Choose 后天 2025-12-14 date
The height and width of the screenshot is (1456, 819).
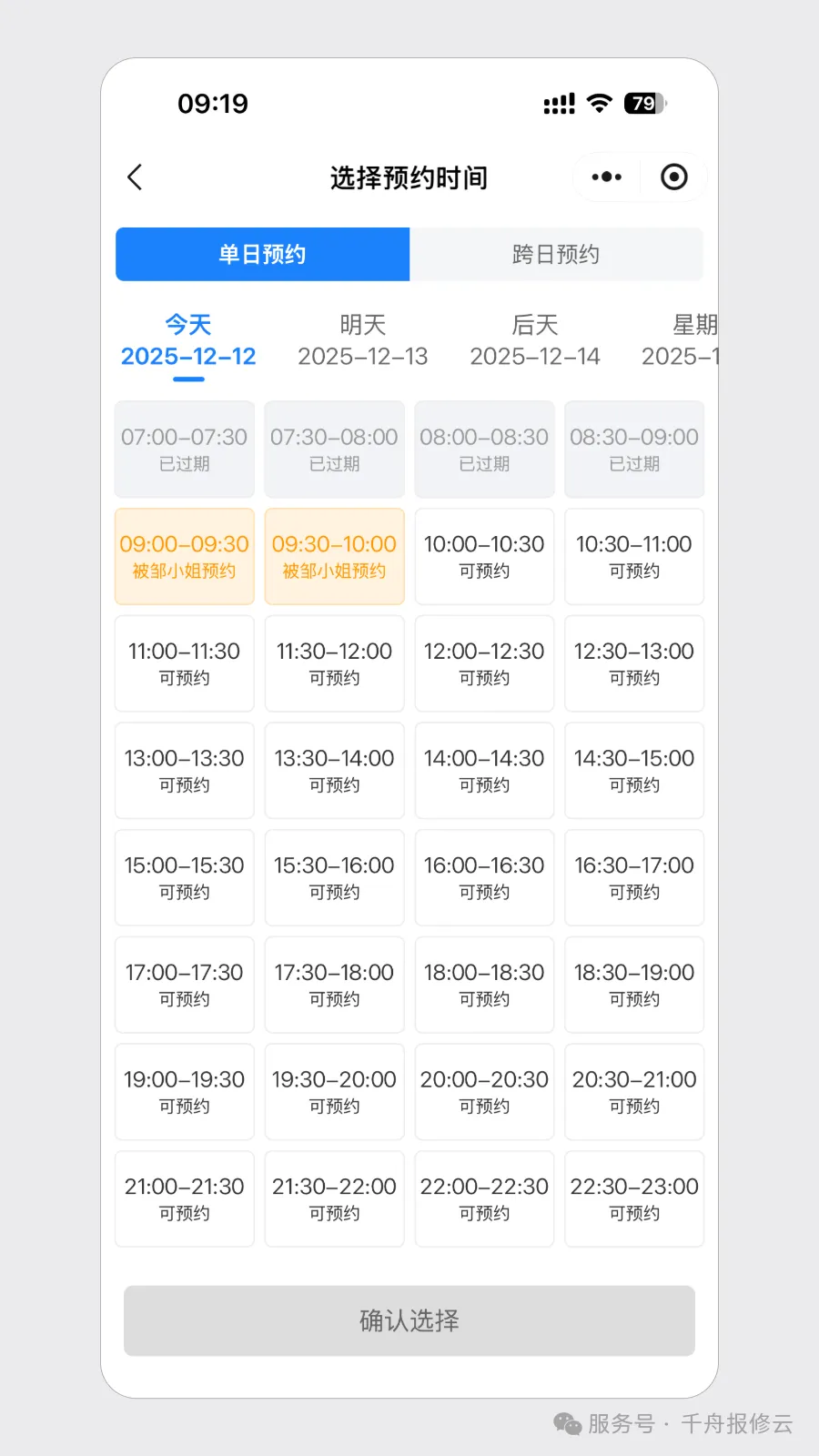coord(534,340)
